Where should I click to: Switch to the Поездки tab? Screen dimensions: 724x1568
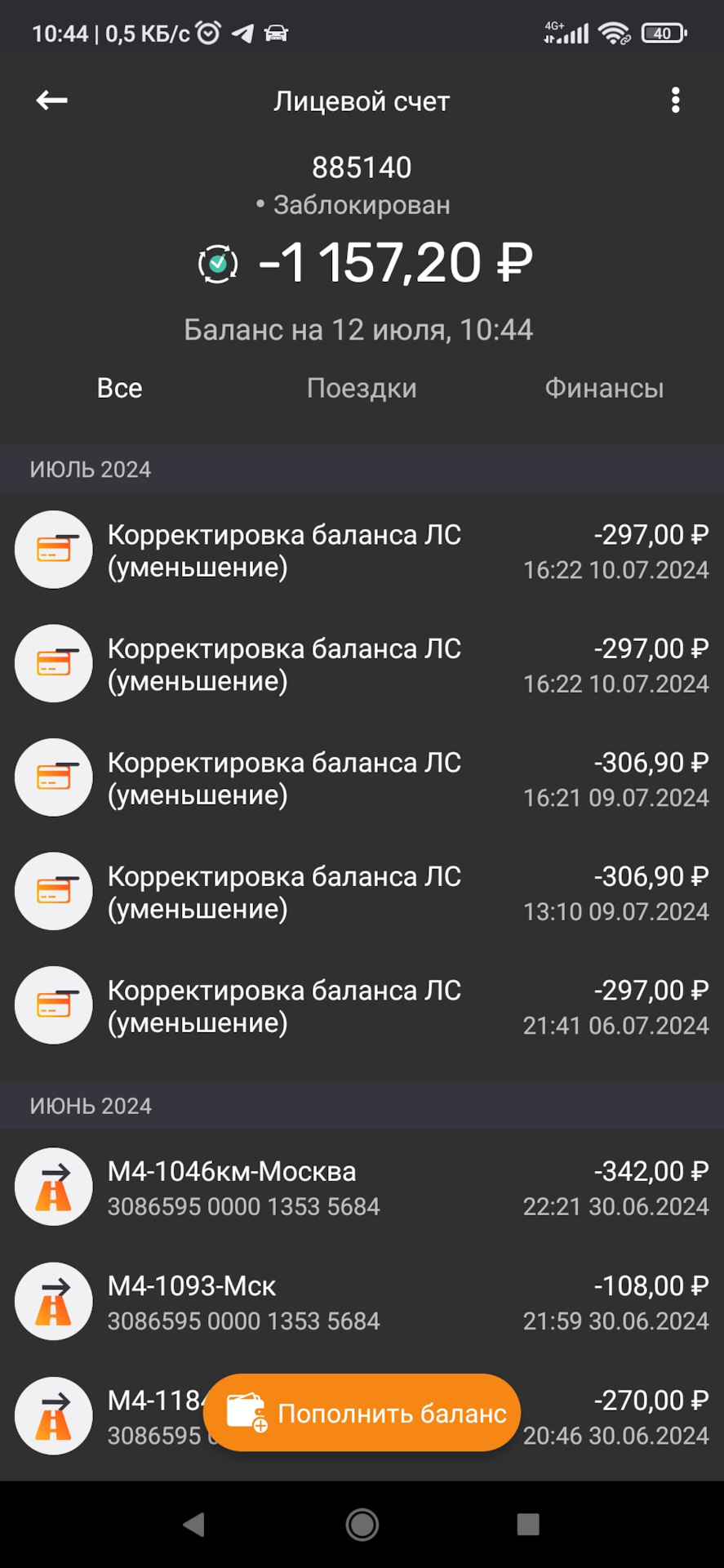[x=362, y=388]
